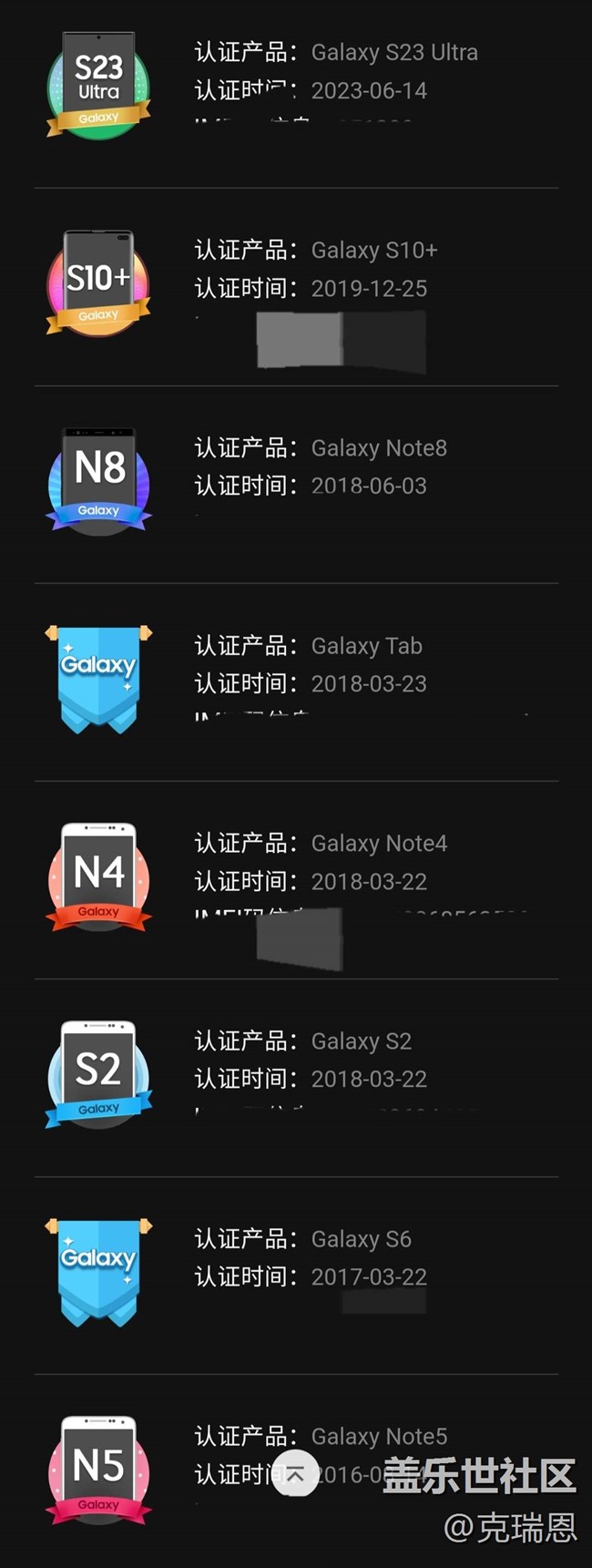Open the Galaxy Tab certification entry

pyautogui.click(x=296, y=682)
